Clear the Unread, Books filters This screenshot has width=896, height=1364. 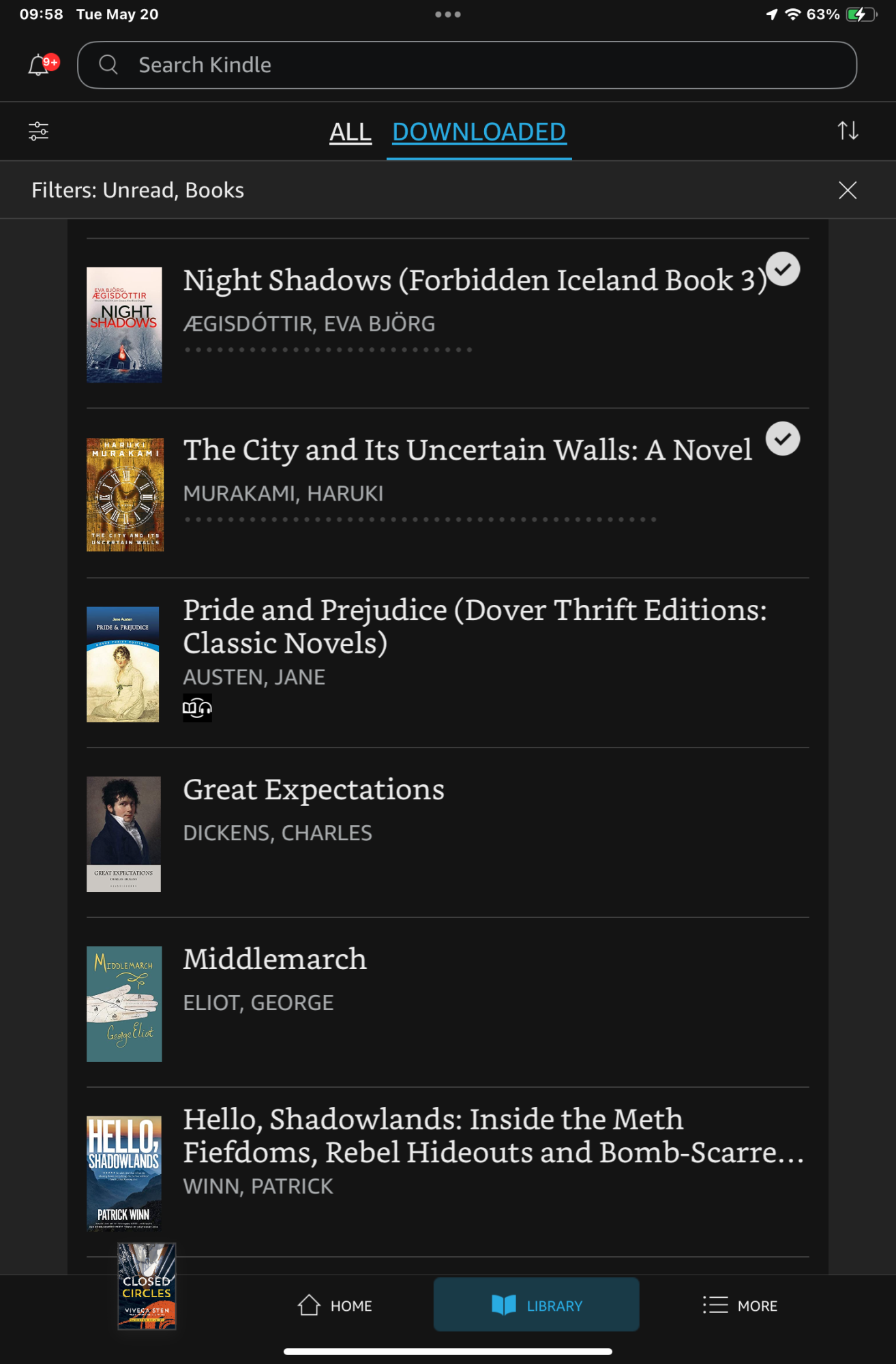847,190
